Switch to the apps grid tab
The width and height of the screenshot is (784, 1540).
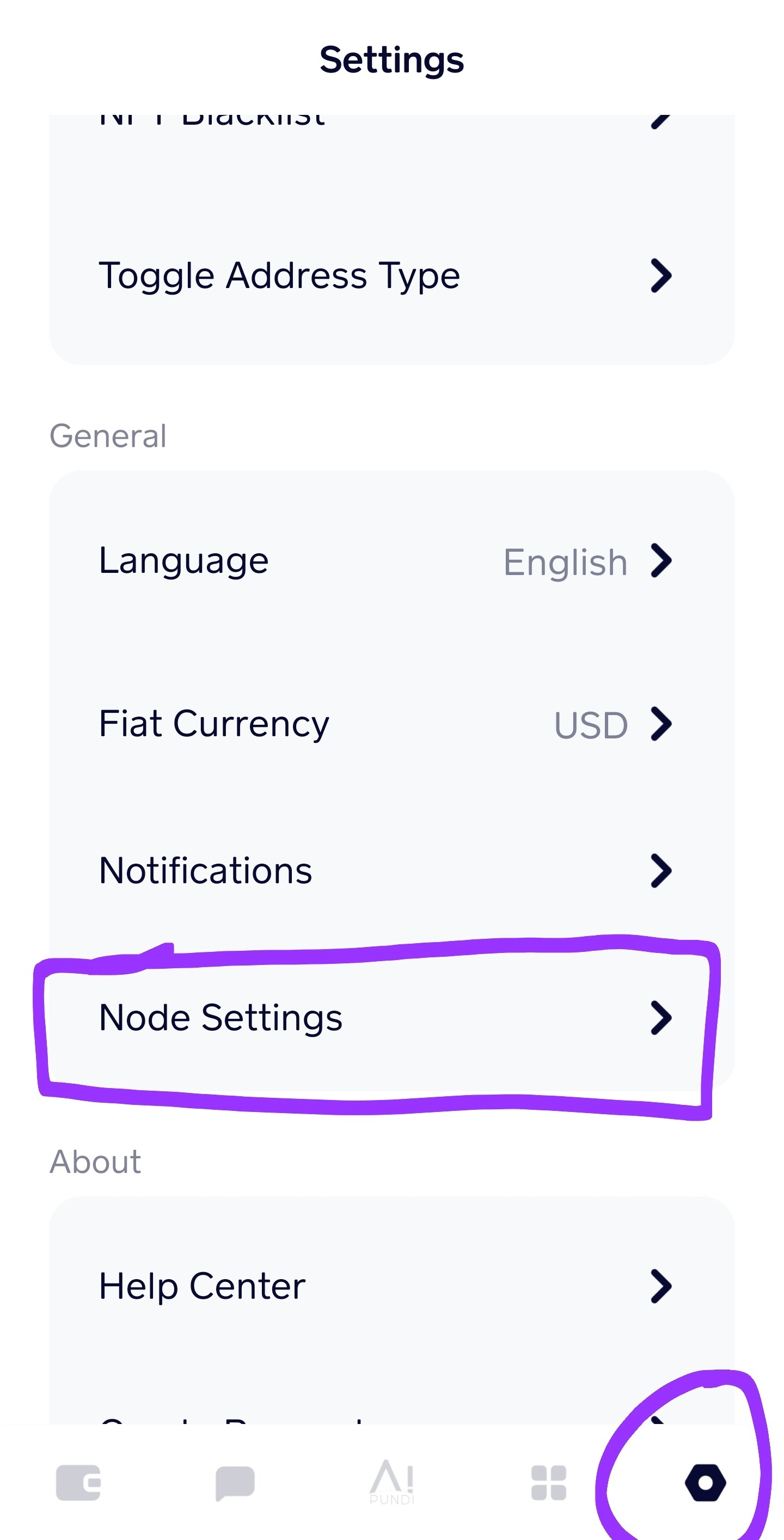[x=549, y=1483]
